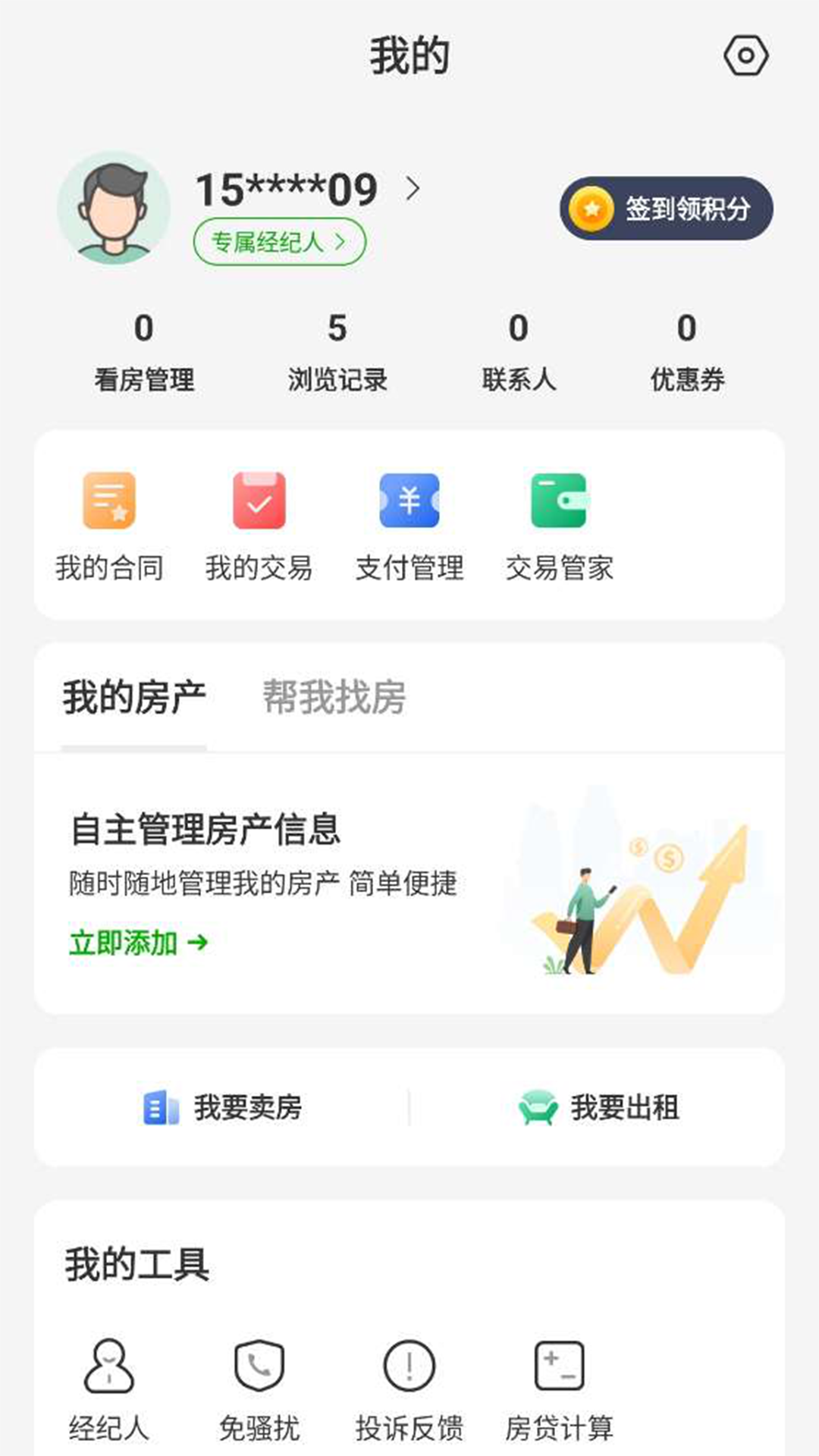The width and height of the screenshot is (819, 1456).
Task: Expand the profile via phone number chevron
Action: pos(413,190)
